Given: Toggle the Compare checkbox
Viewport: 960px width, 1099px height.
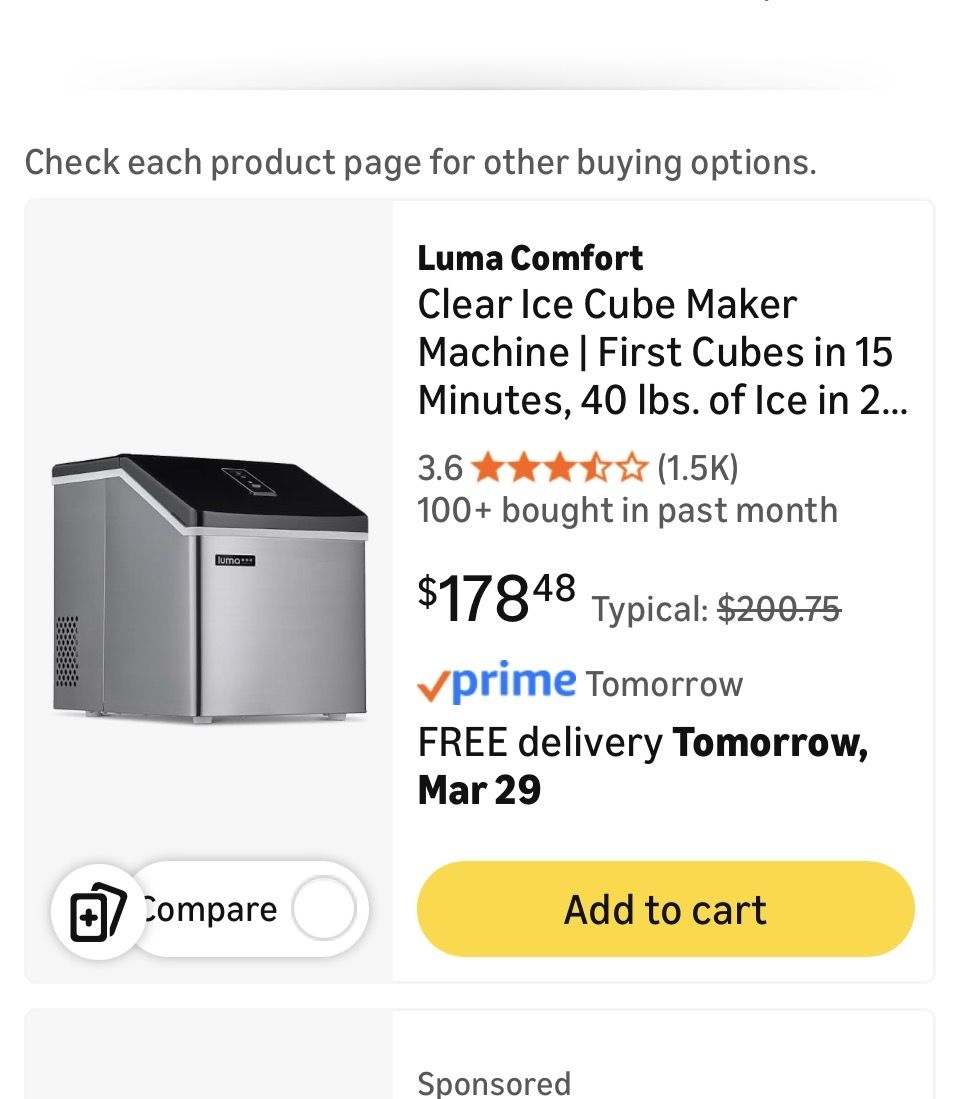Looking at the screenshot, I should pyautogui.click(x=323, y=910).
